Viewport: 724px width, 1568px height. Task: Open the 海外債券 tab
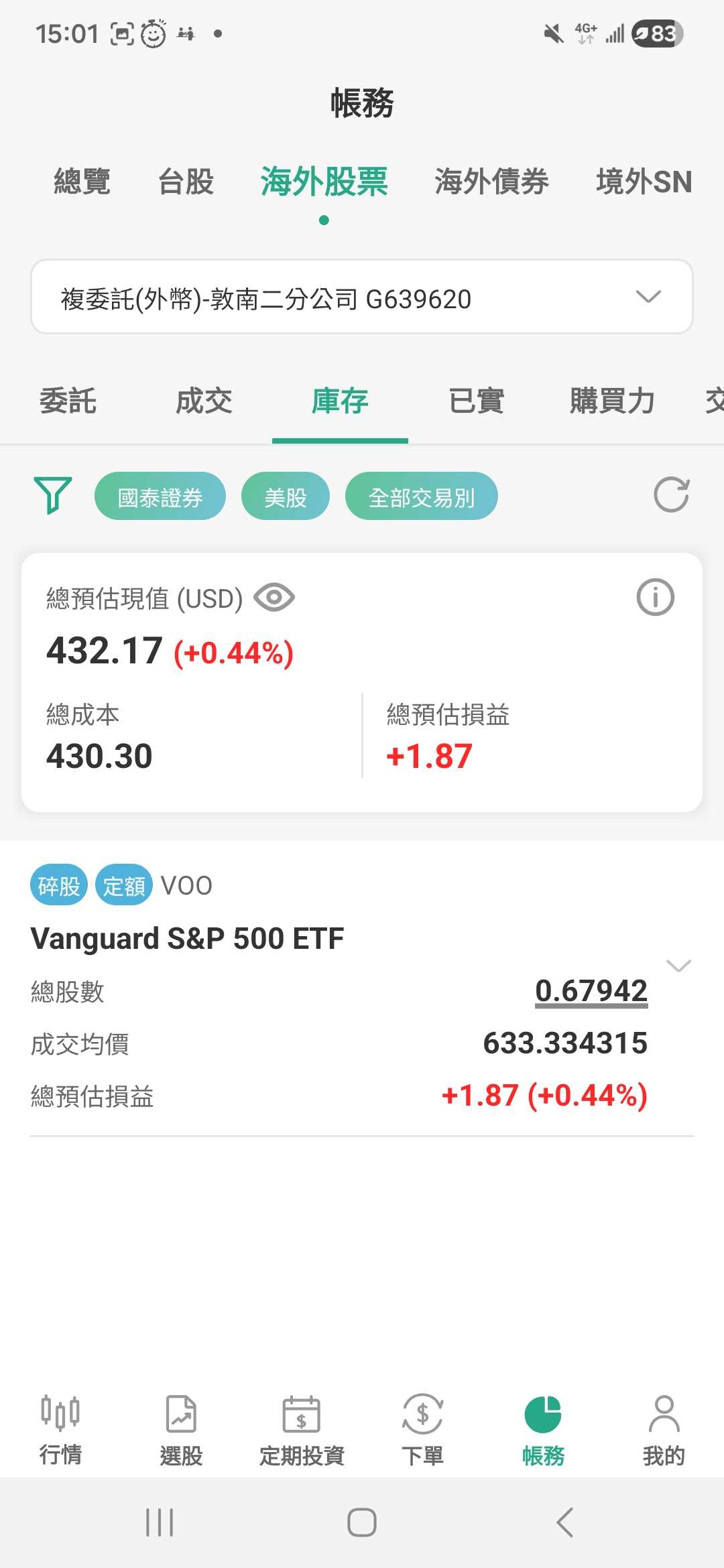tap(491, 182)
